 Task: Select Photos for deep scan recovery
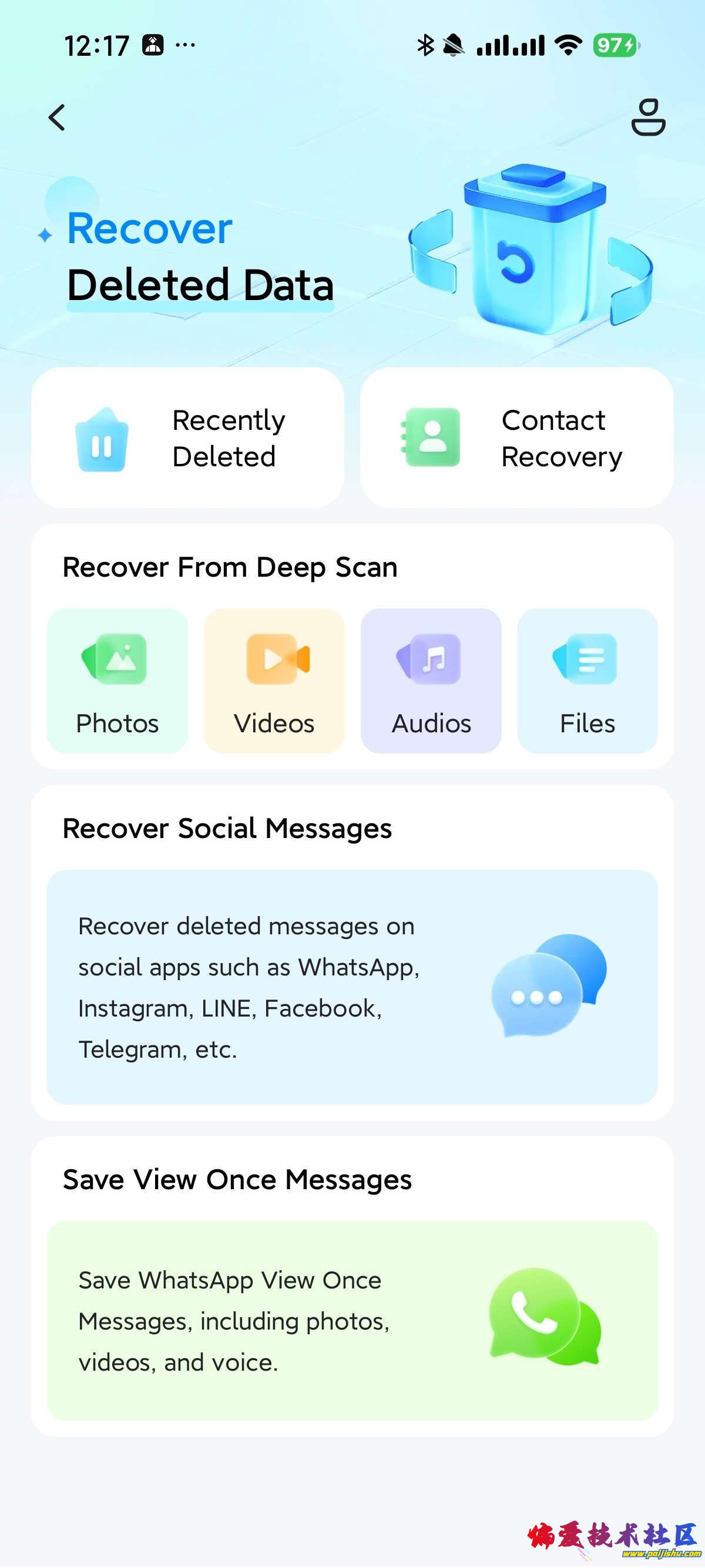click(x=117, y=681)
